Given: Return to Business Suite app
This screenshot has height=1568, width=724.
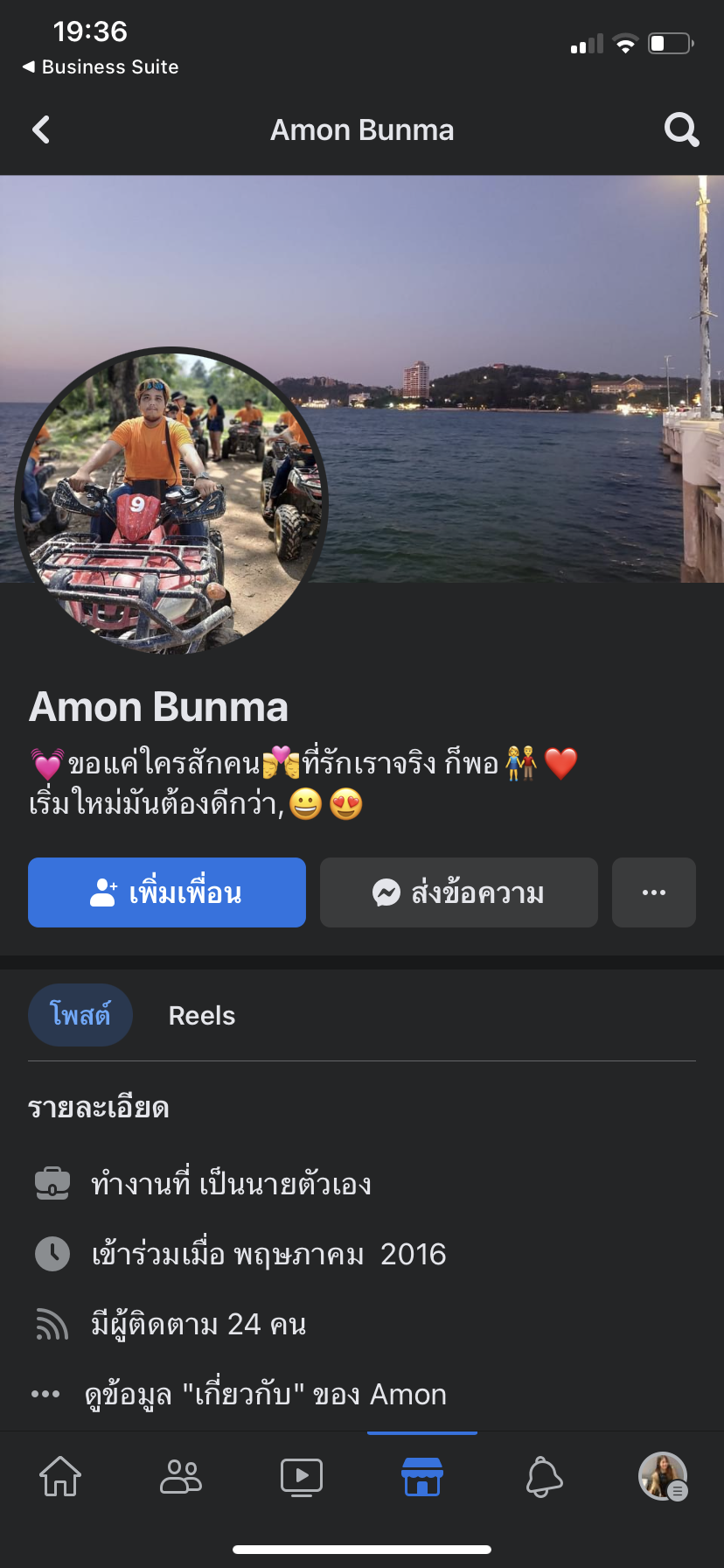Looking at the screenshot, I should [x=101, y=67].
